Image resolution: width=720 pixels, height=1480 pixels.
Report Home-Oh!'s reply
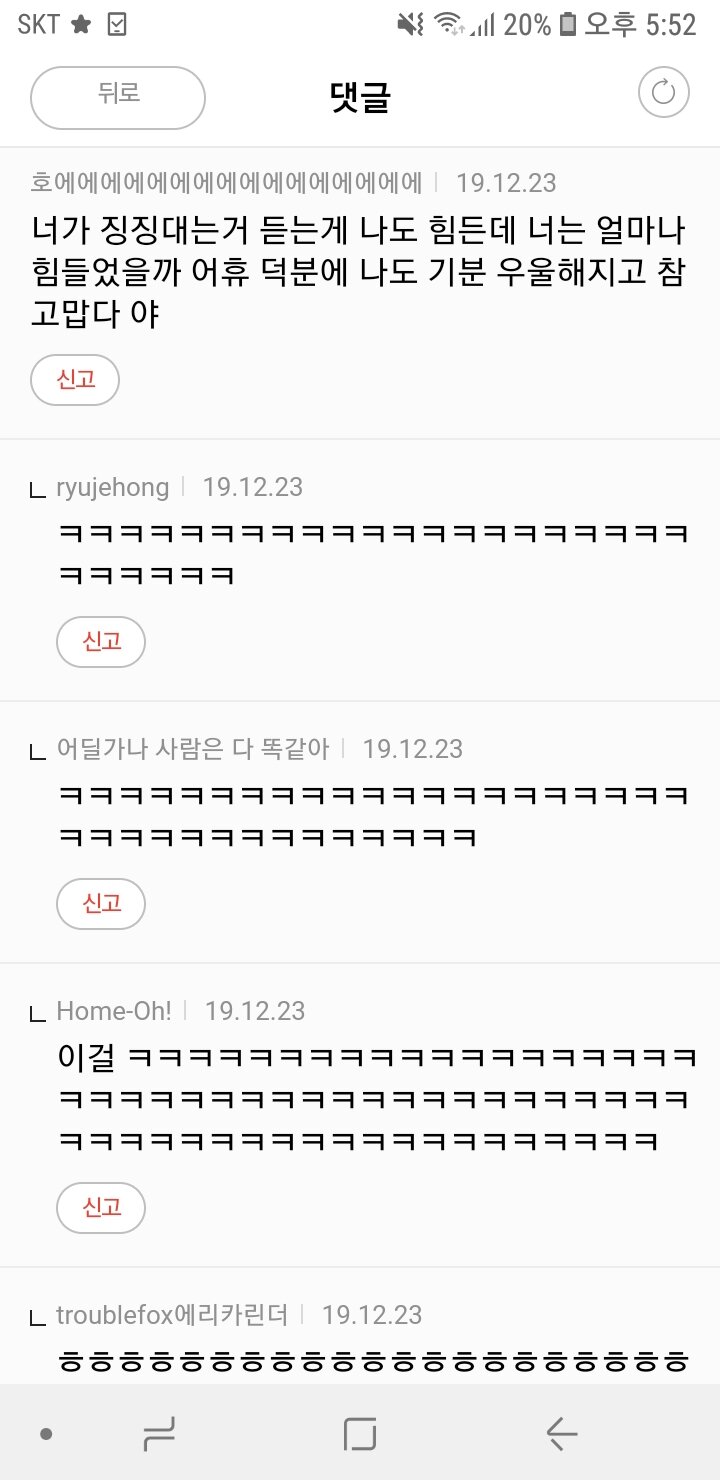[x=101, y=1208]
